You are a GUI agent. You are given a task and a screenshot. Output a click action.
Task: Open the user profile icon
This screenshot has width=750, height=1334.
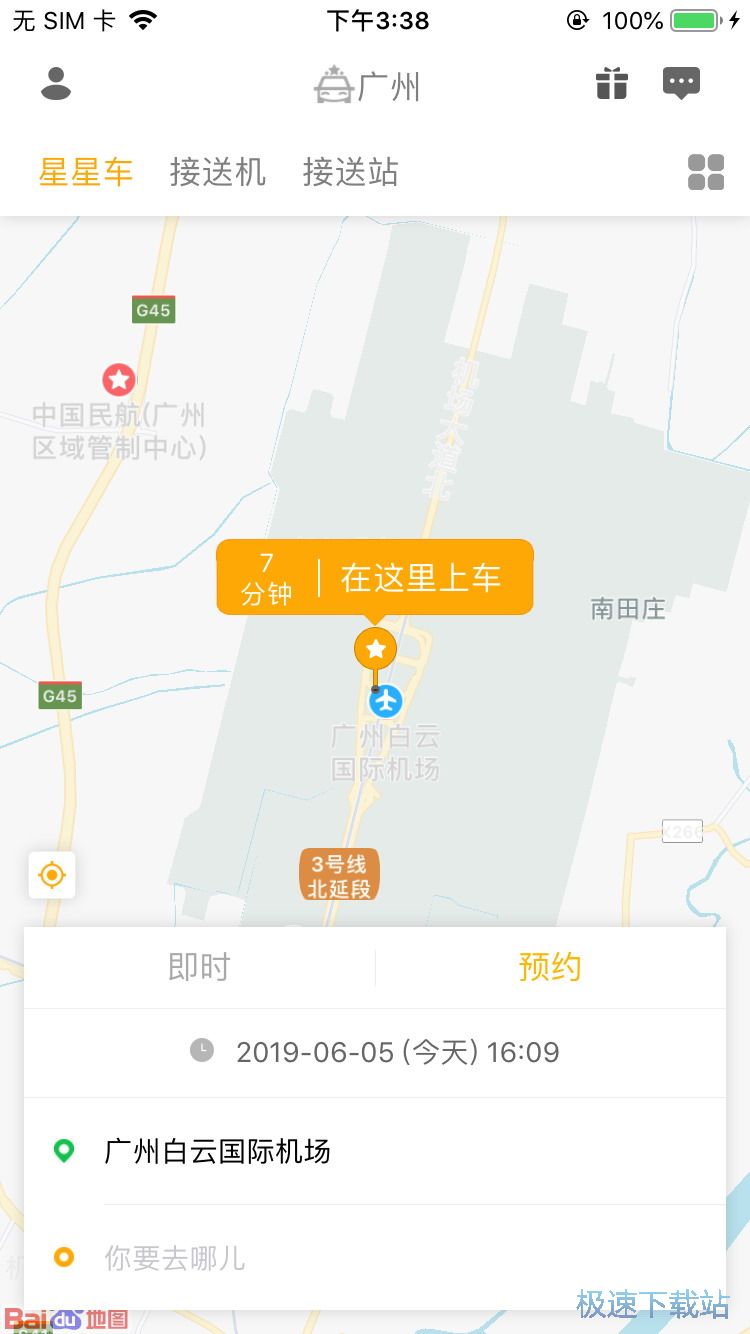pos(56,84)
